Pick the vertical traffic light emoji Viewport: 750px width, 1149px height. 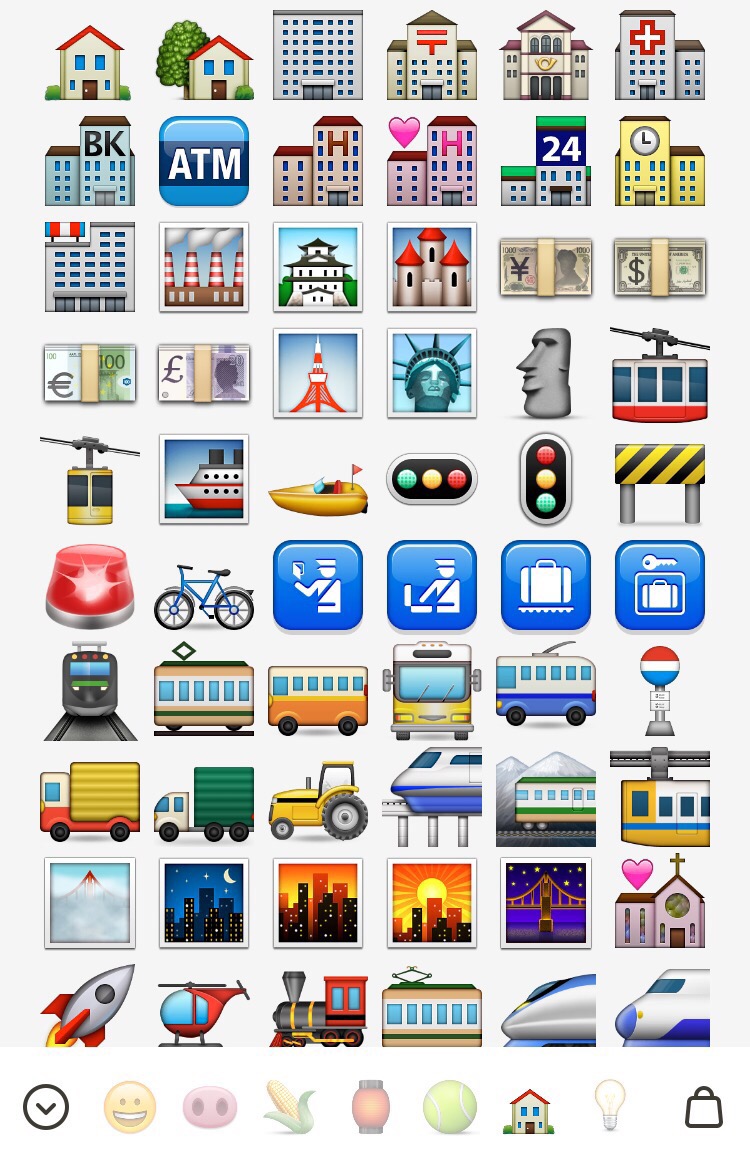click(x=545, y=479)
